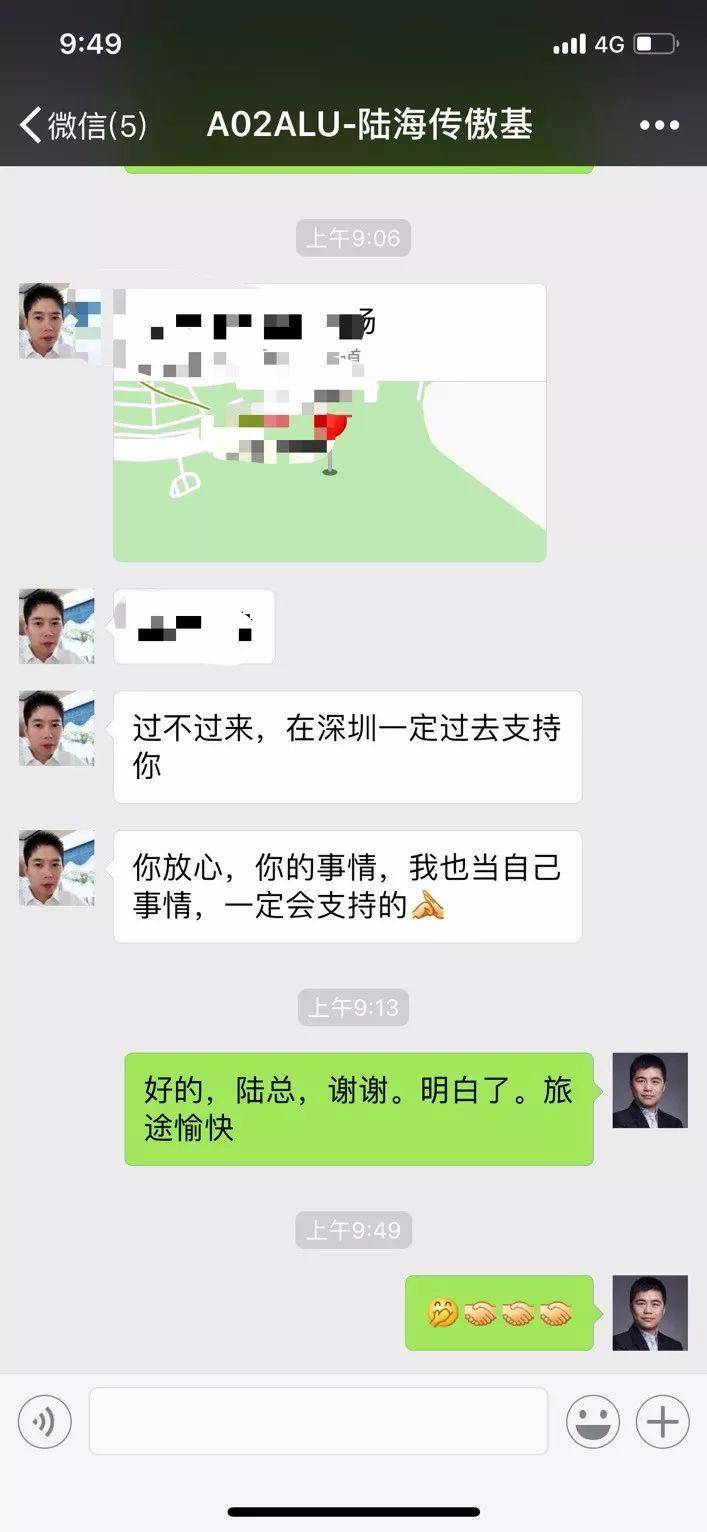The height and width of the screenshot is (1532, 707).
Task: Switch to voice message input
Action: (45, 1421)
